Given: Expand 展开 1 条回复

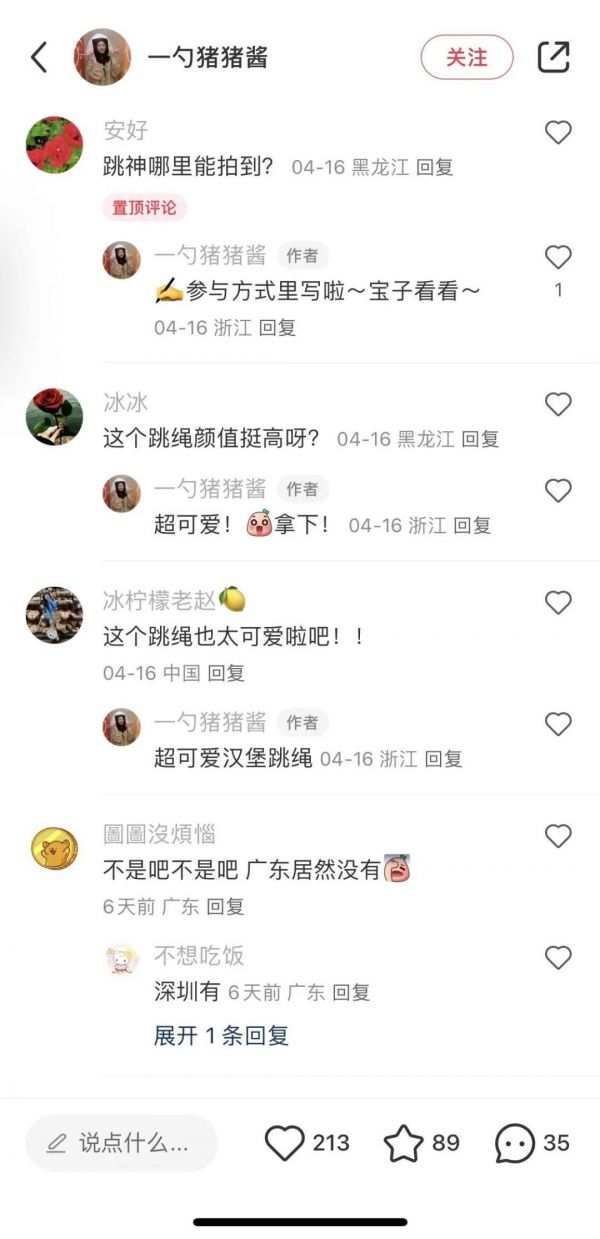Looking at the screenshot, I should [x=221, y=1035].
